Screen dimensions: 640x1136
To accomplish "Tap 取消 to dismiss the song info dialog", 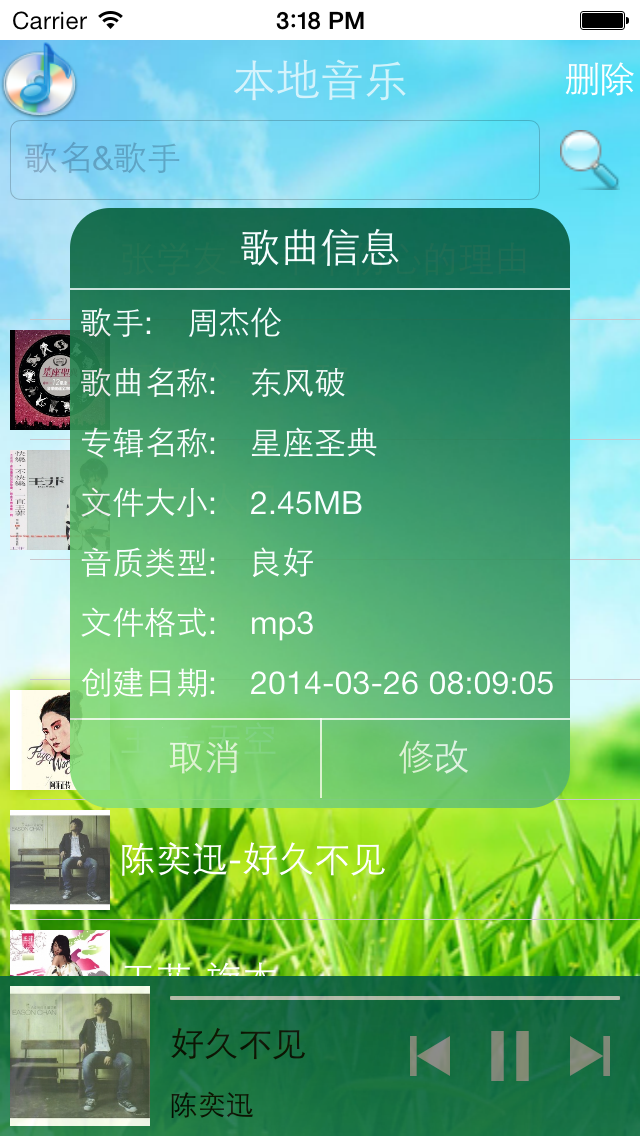I will tap(203, 758).
